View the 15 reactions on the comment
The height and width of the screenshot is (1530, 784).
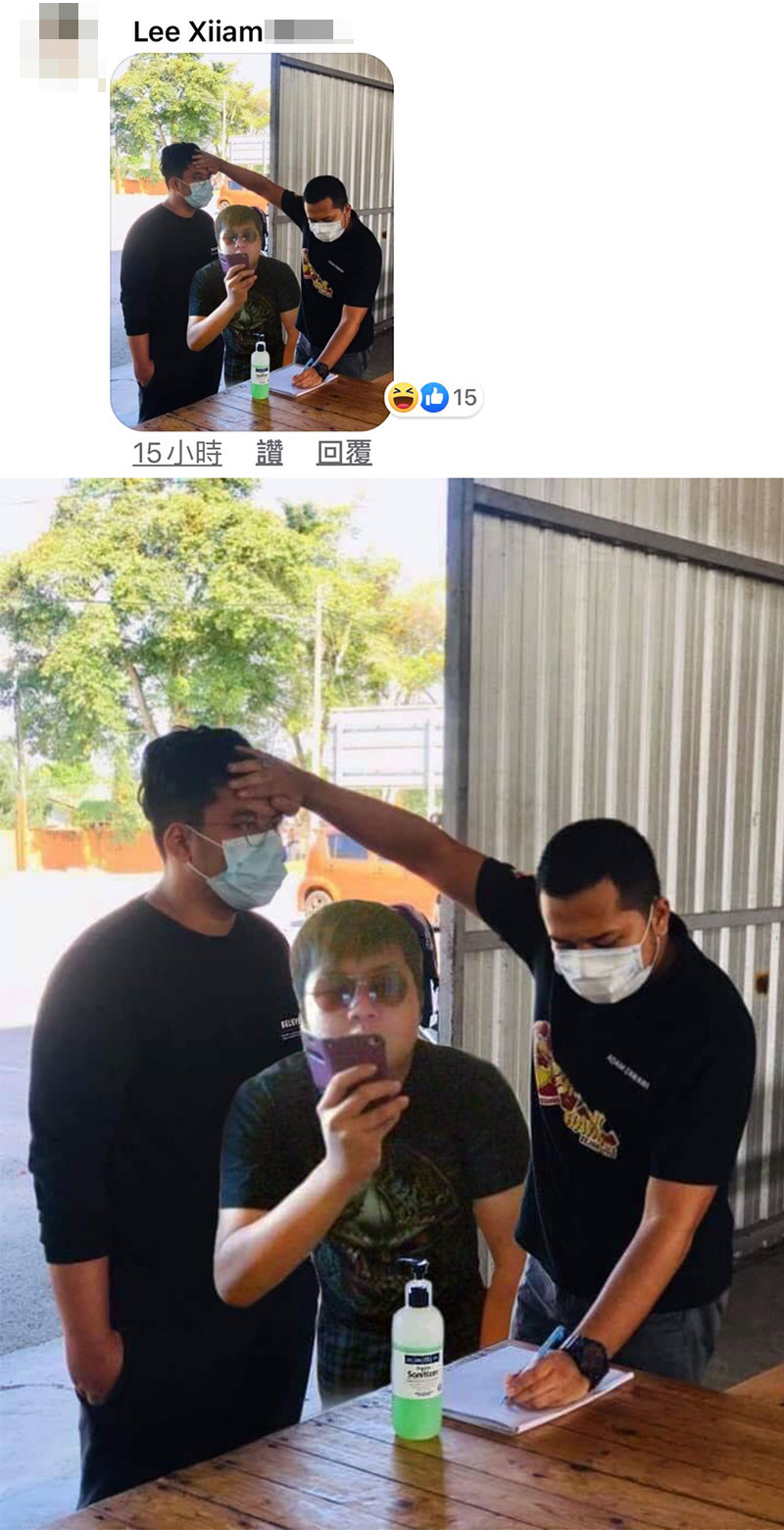point(434,397)
